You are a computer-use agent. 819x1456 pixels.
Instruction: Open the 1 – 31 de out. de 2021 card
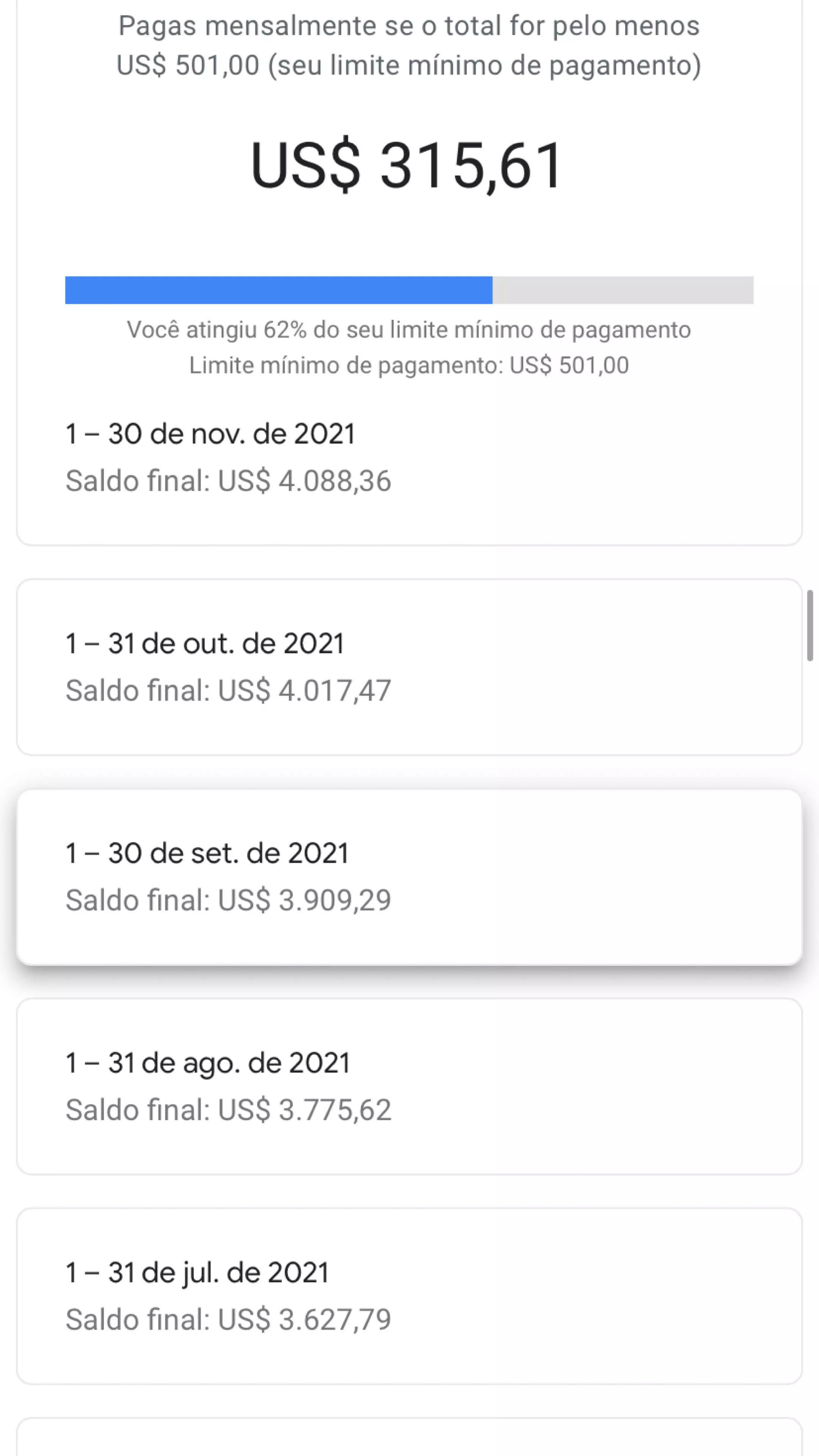pos(409,667)
